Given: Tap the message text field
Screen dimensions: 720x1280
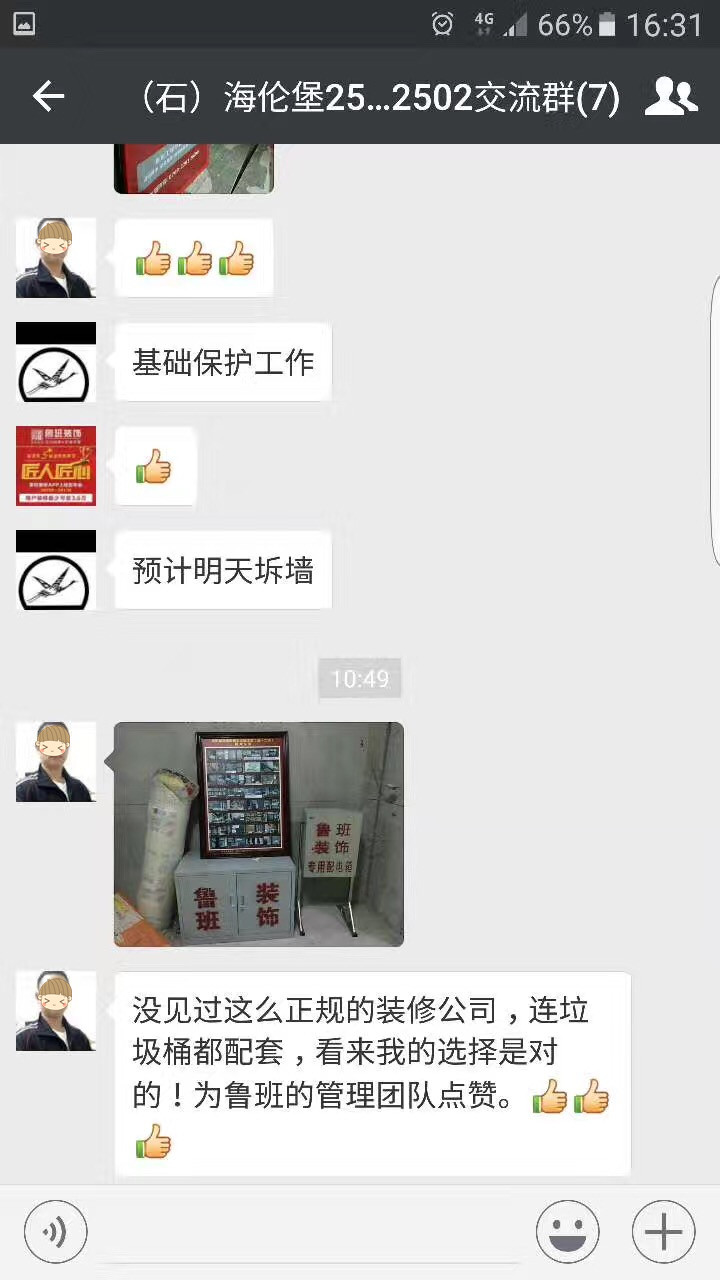Looking at the screenshot, I should 310,1231.
